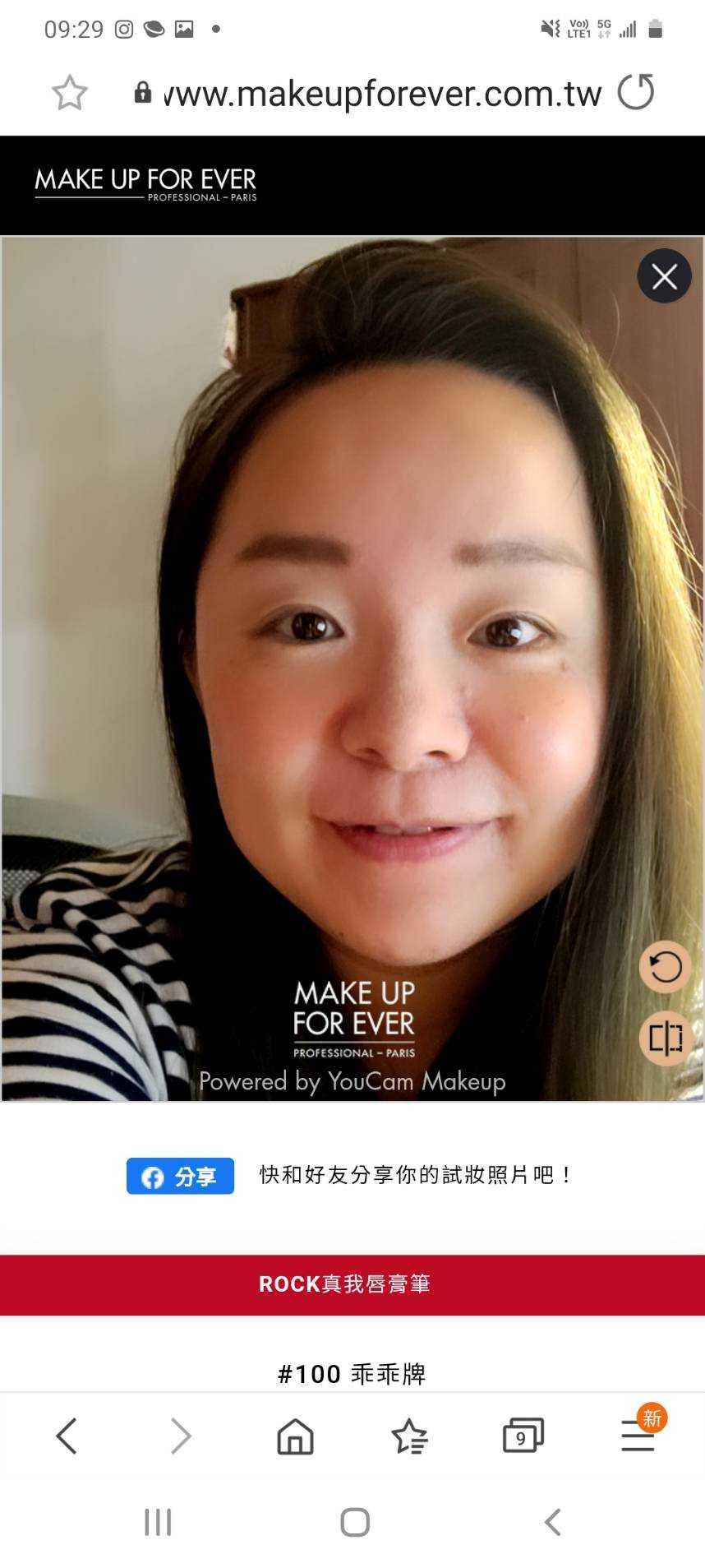Screen dimensions: 705x1568
Task: Open the browser menu with 新 badge
Action: click(638, 1436)
